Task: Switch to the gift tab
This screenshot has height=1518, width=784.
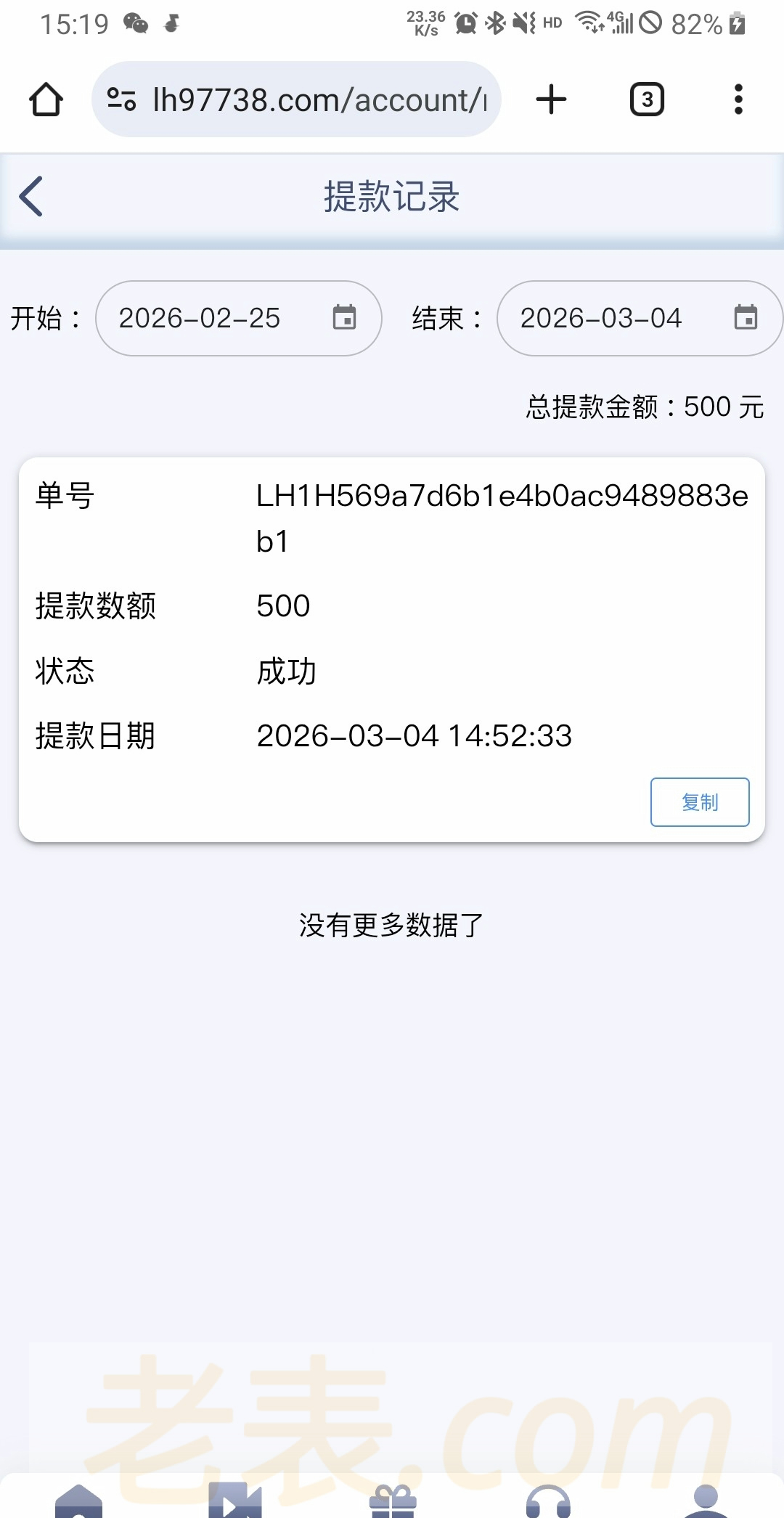Action: click(393, 1500)
